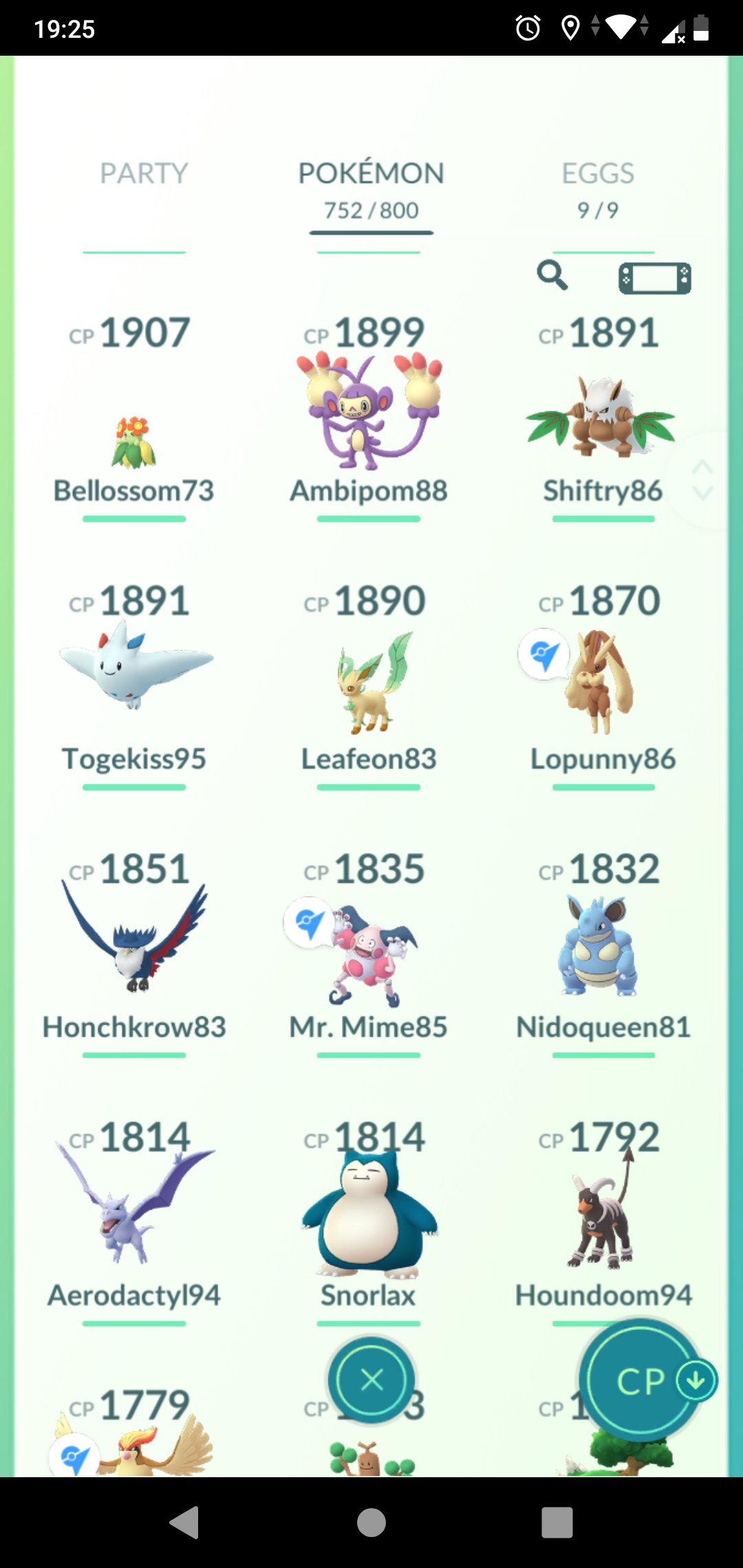
Task: Switch to the Party tab
Action: [x=144, y=174]
